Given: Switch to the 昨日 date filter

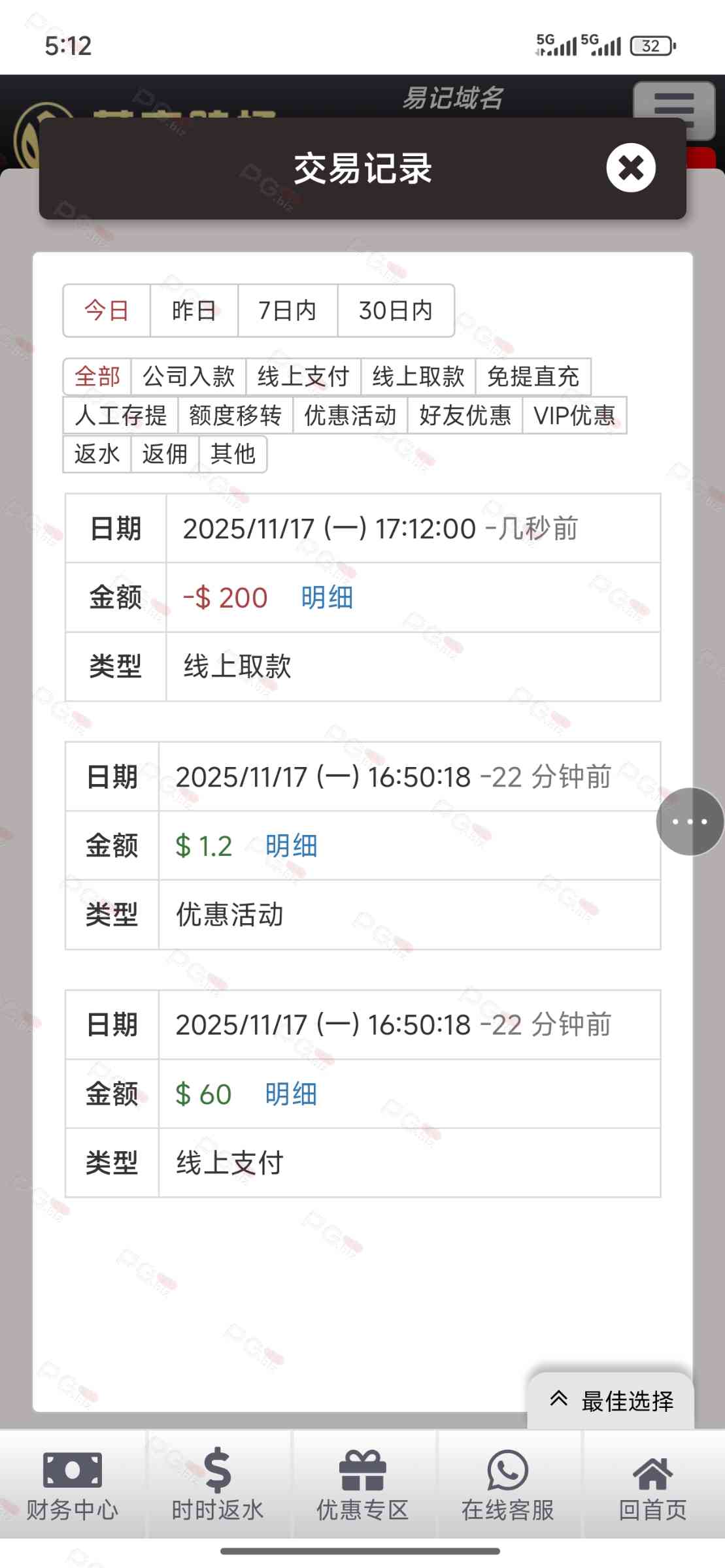Looking at the screenshot, I should [194, 310].
